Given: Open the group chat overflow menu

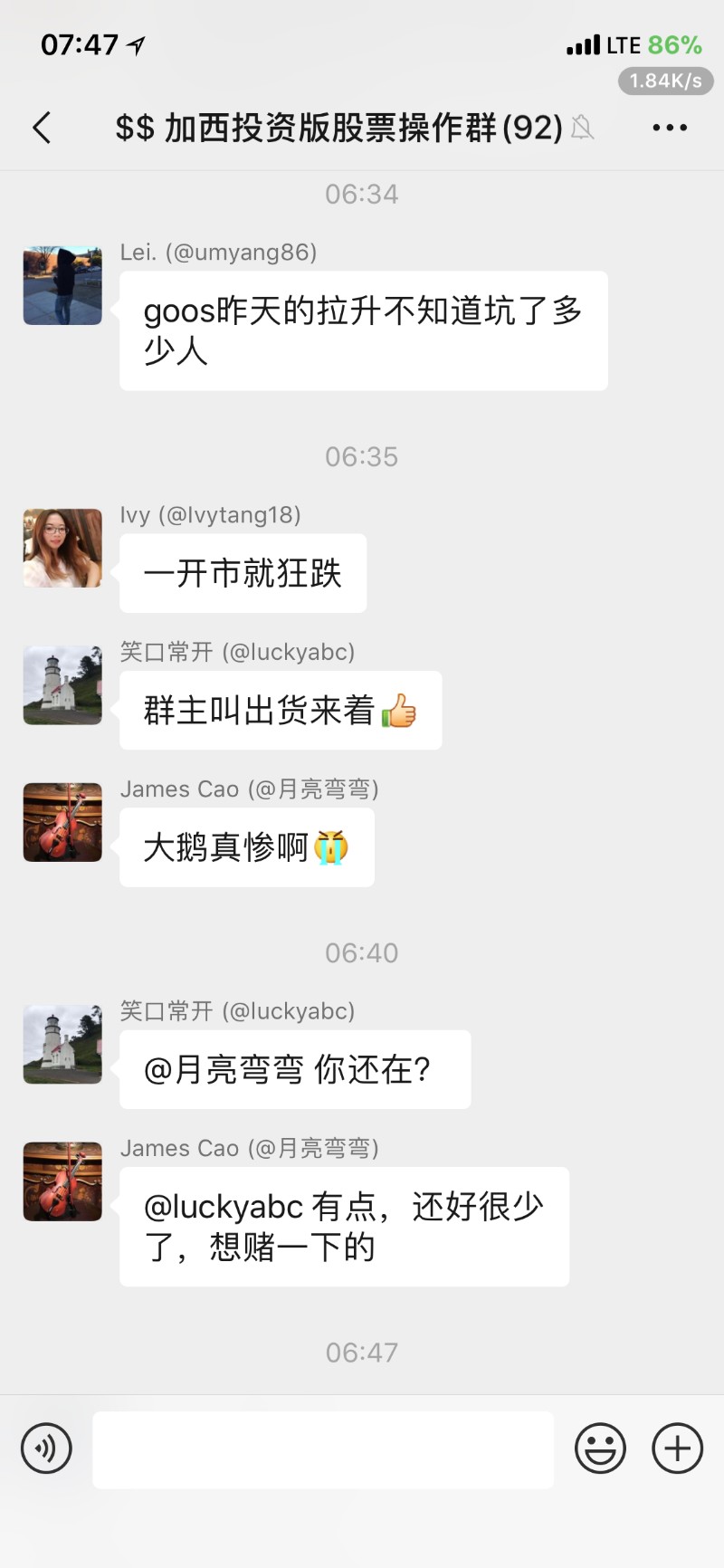Looking at the screenshot, I should coord(669,128).
